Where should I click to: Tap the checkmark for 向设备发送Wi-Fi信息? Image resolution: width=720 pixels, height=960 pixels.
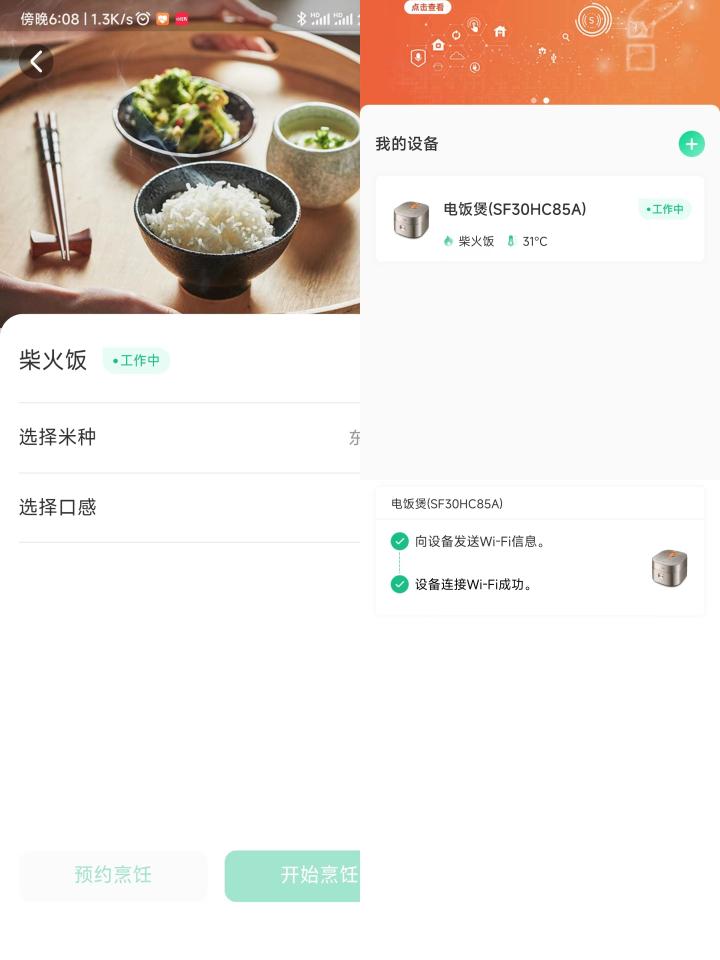tap(399, 541)
